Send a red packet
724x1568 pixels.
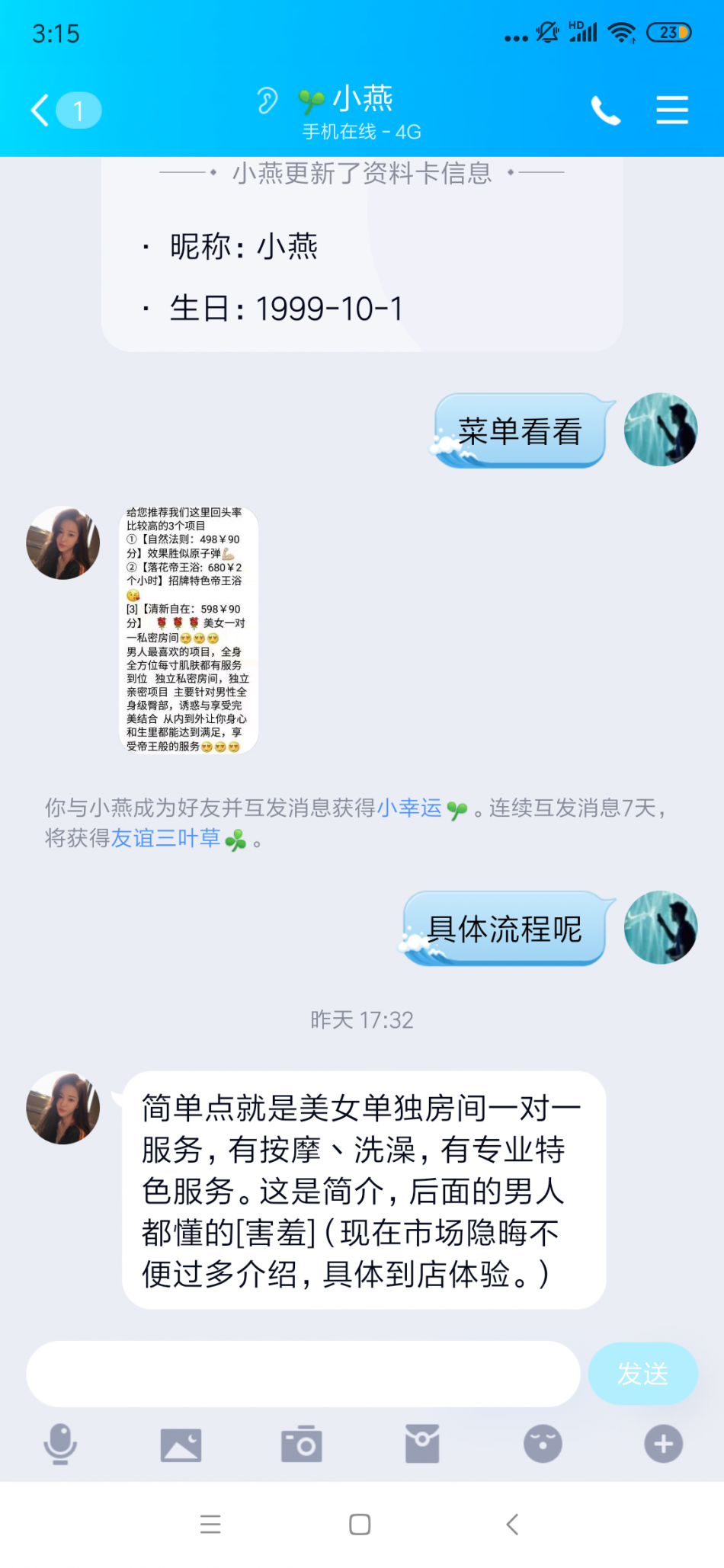pyautogui.click(x=422, y=1444)
